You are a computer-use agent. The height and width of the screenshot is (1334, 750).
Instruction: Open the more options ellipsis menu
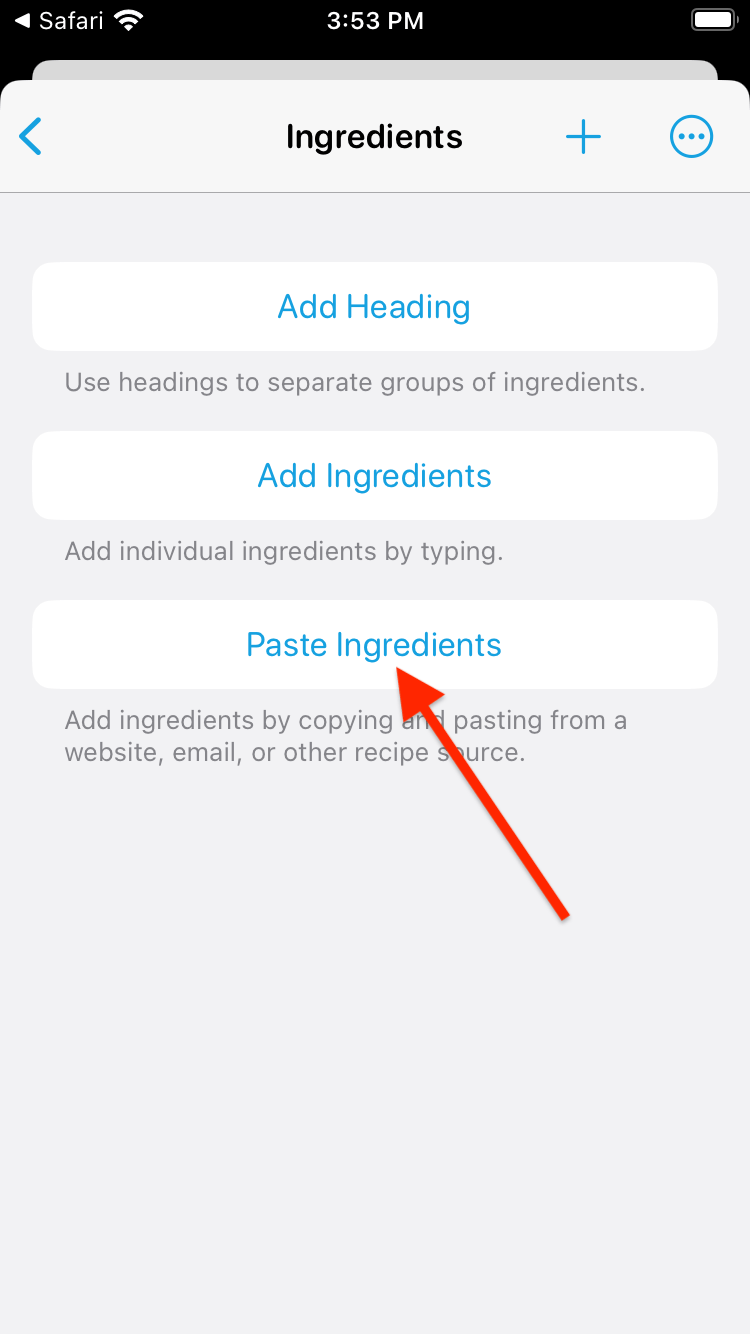(x=691, y=137)
